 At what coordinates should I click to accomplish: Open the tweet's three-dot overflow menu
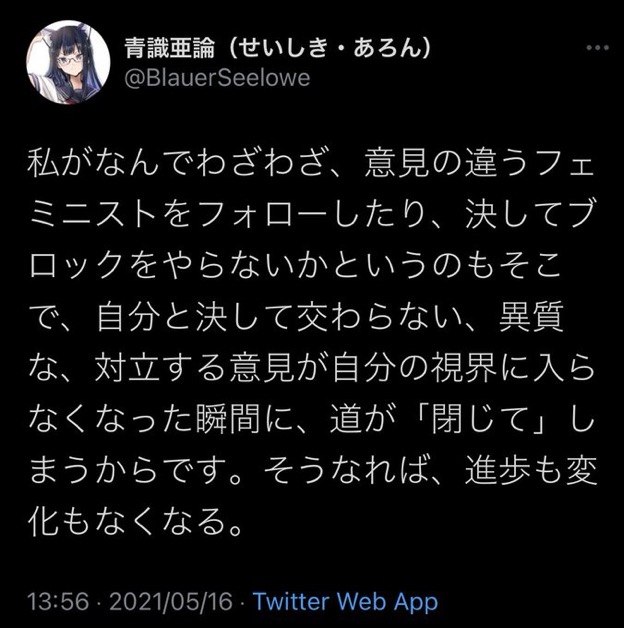(x=595, y=48)
